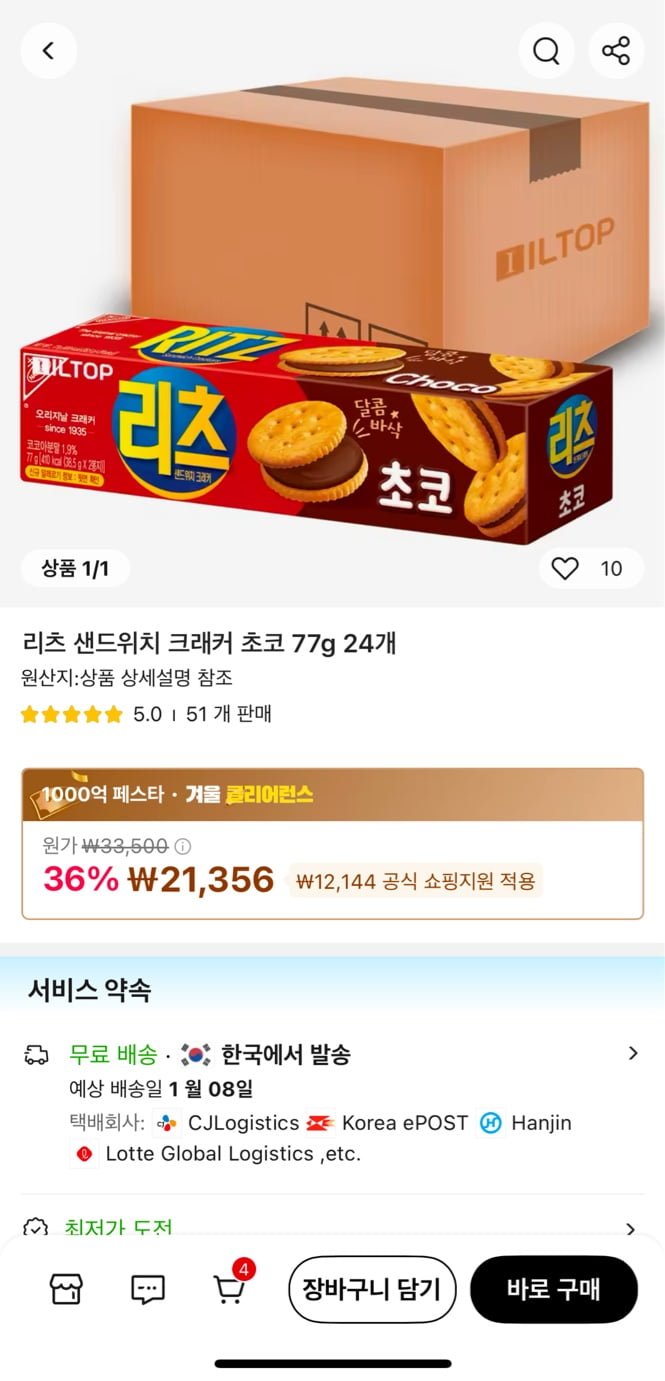Image resolution: width=665 pixels, height=1381 pixels.
Task: View the Ritz product image
Action: (332, 320)
